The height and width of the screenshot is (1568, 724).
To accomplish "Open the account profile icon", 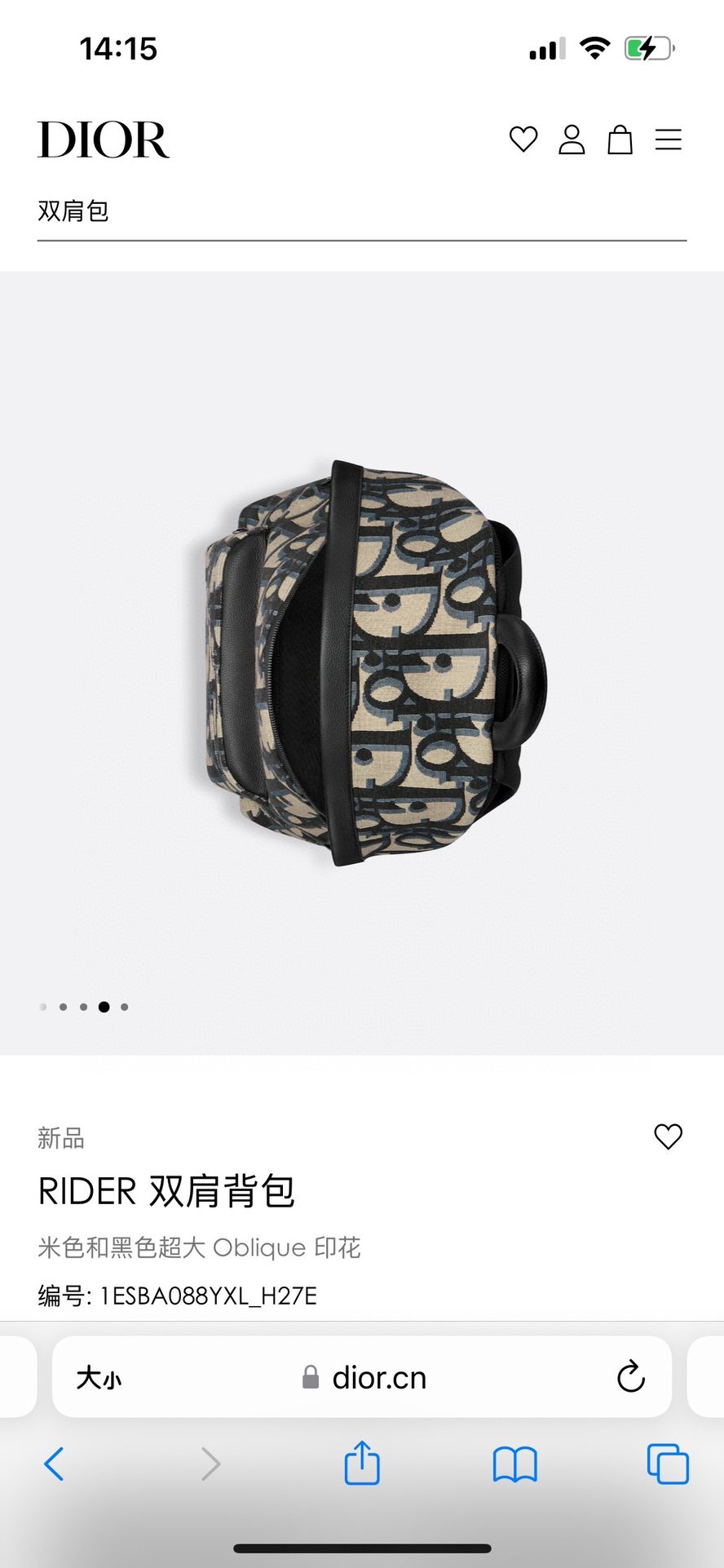I will 572,140.
